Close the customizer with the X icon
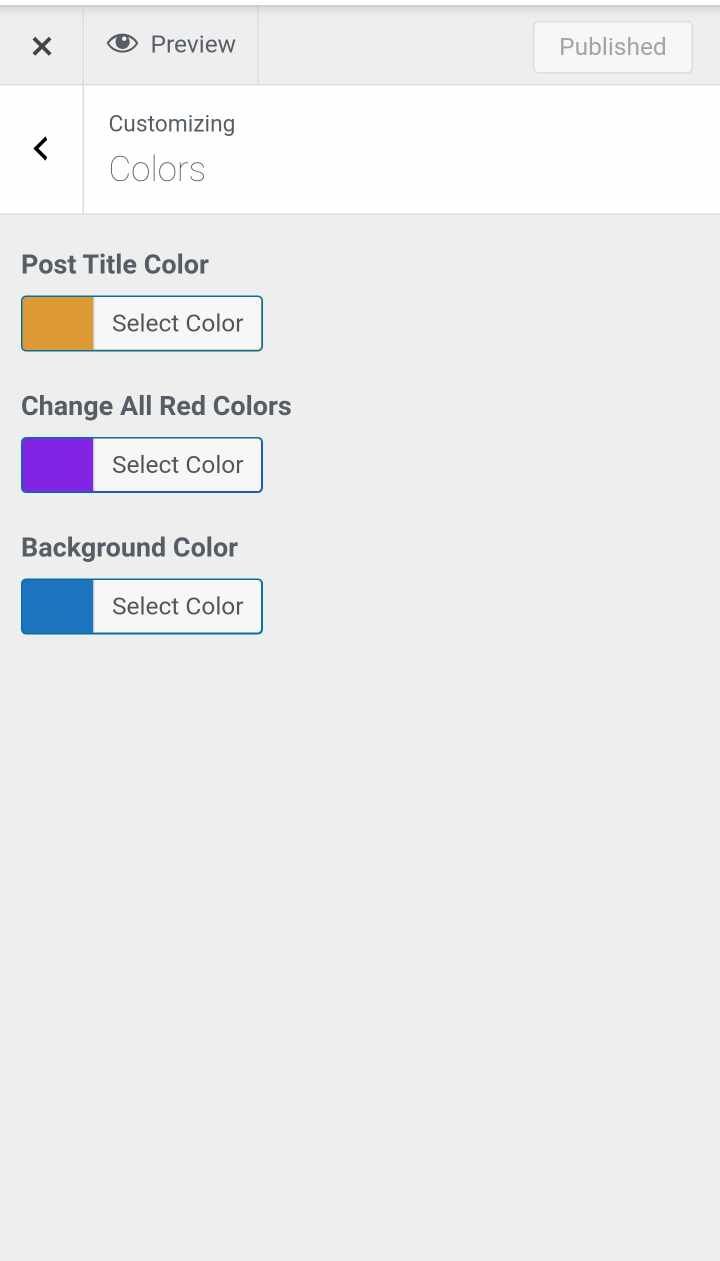This screenshot has width=720, height=1261. point(41,46)
